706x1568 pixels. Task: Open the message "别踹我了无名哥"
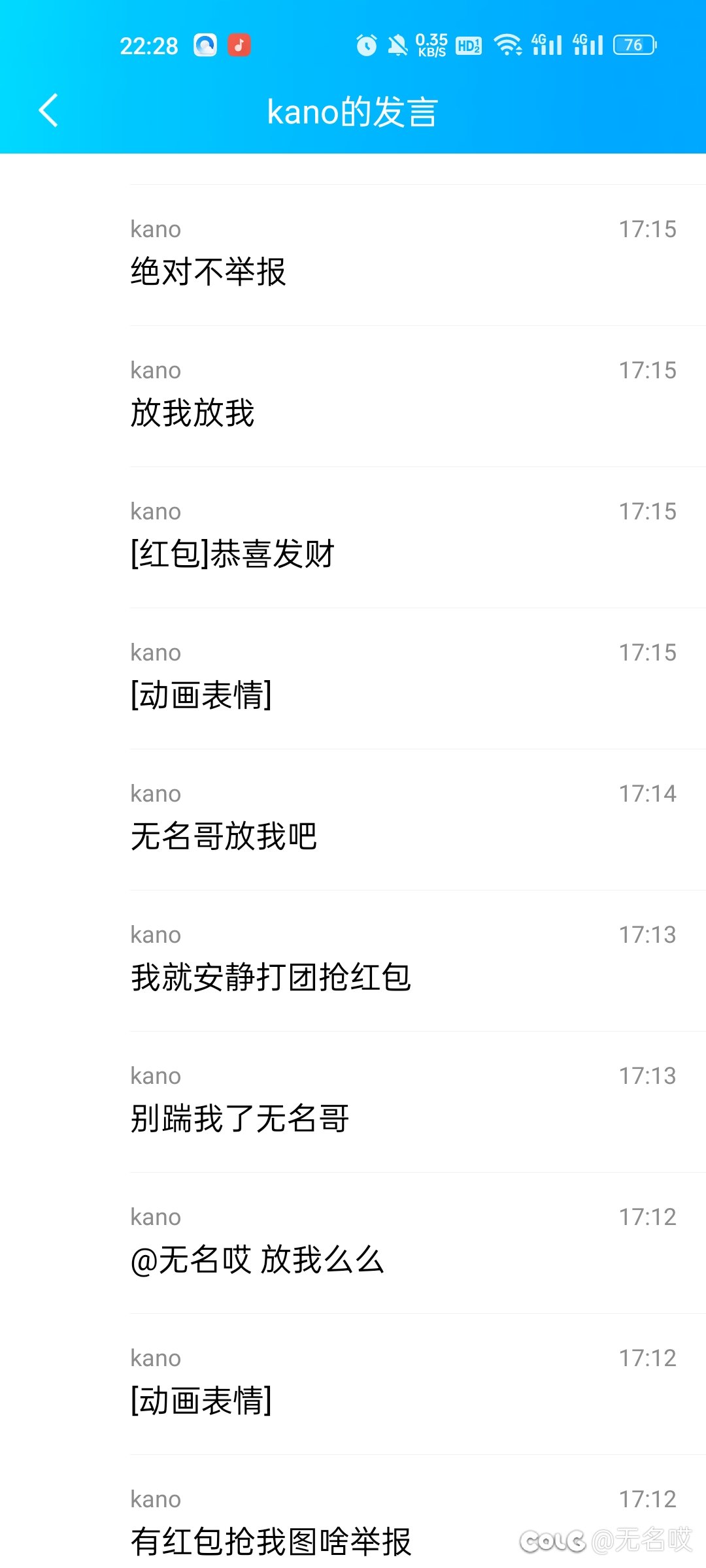pos(353,1102)
